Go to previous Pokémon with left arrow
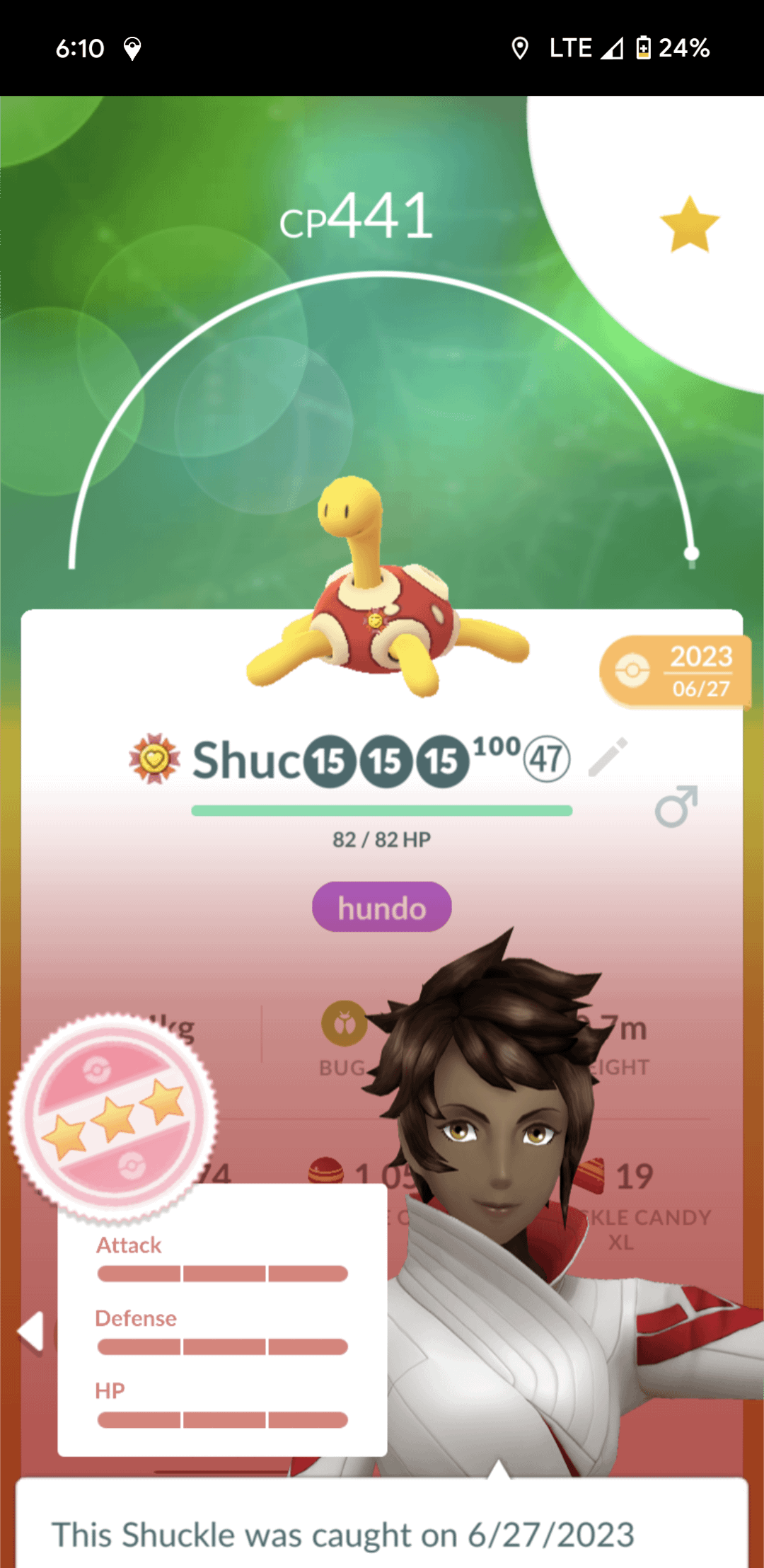Viewport: 764px width, 1568px height. [x=31, y=1332]
